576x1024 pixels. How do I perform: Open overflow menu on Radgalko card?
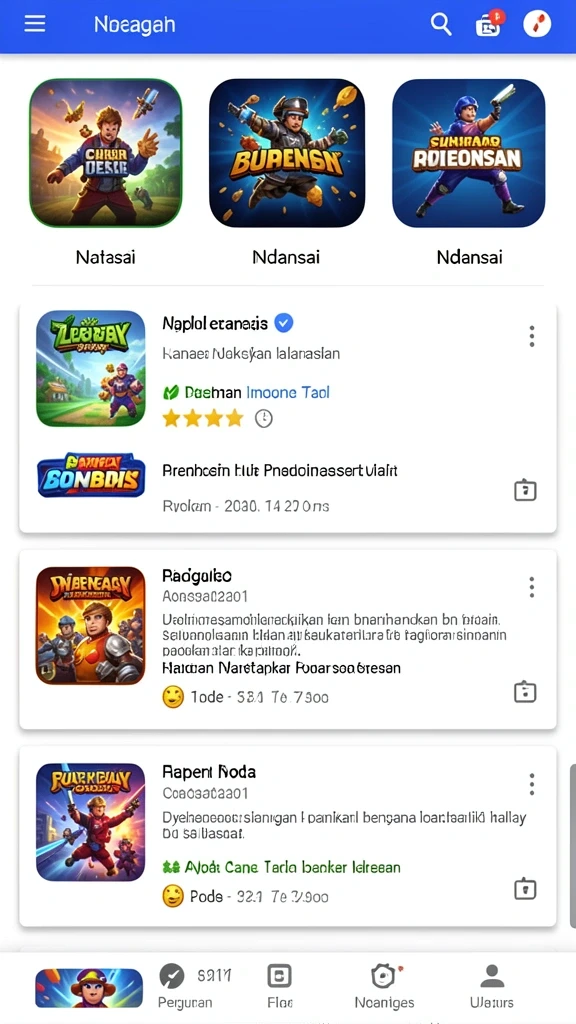click(532, 587)
